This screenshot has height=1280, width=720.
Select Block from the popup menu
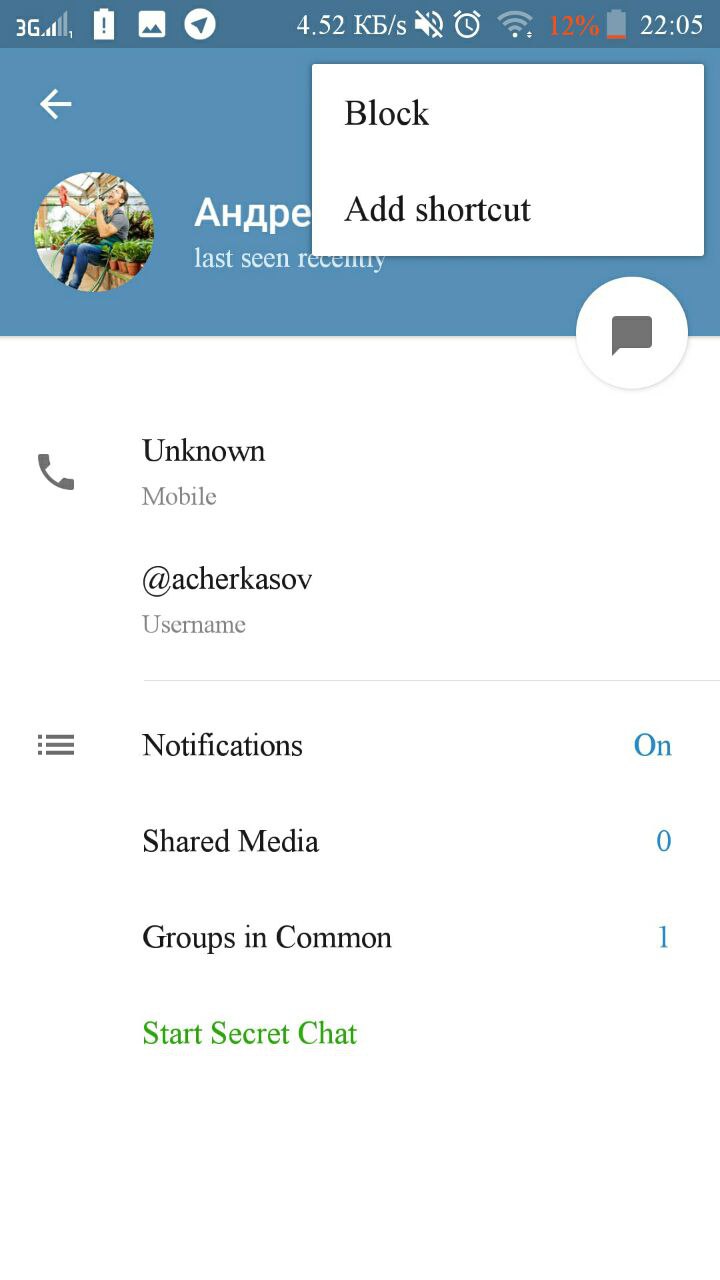pyautogui.click(x=387, y=113)
